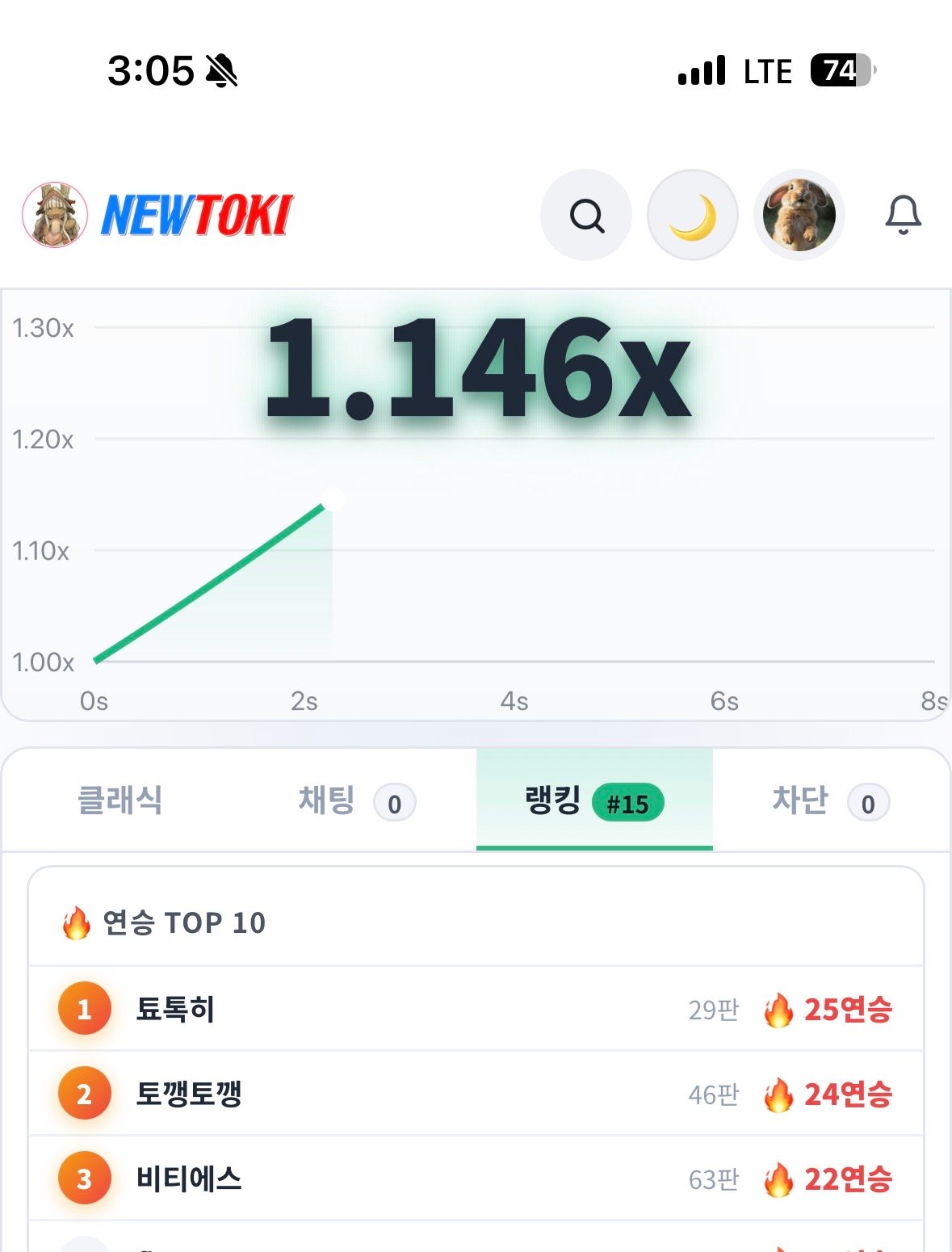Select the 랭킹 tab
The width and height of the screenshot is (952, 1252).
pyautogui.click(x=594, y=800)
